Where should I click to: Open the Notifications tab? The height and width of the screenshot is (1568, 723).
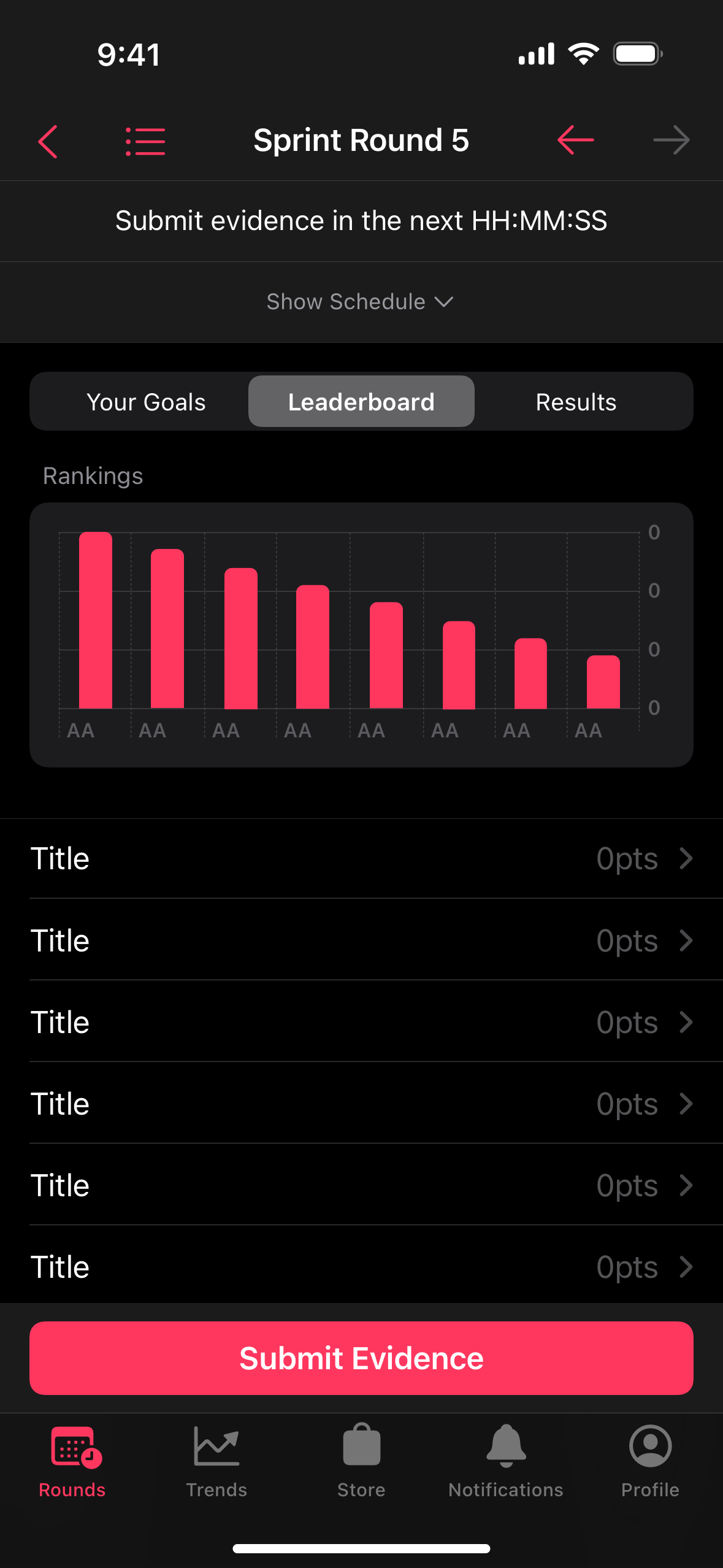click(x=506, y=1462)
